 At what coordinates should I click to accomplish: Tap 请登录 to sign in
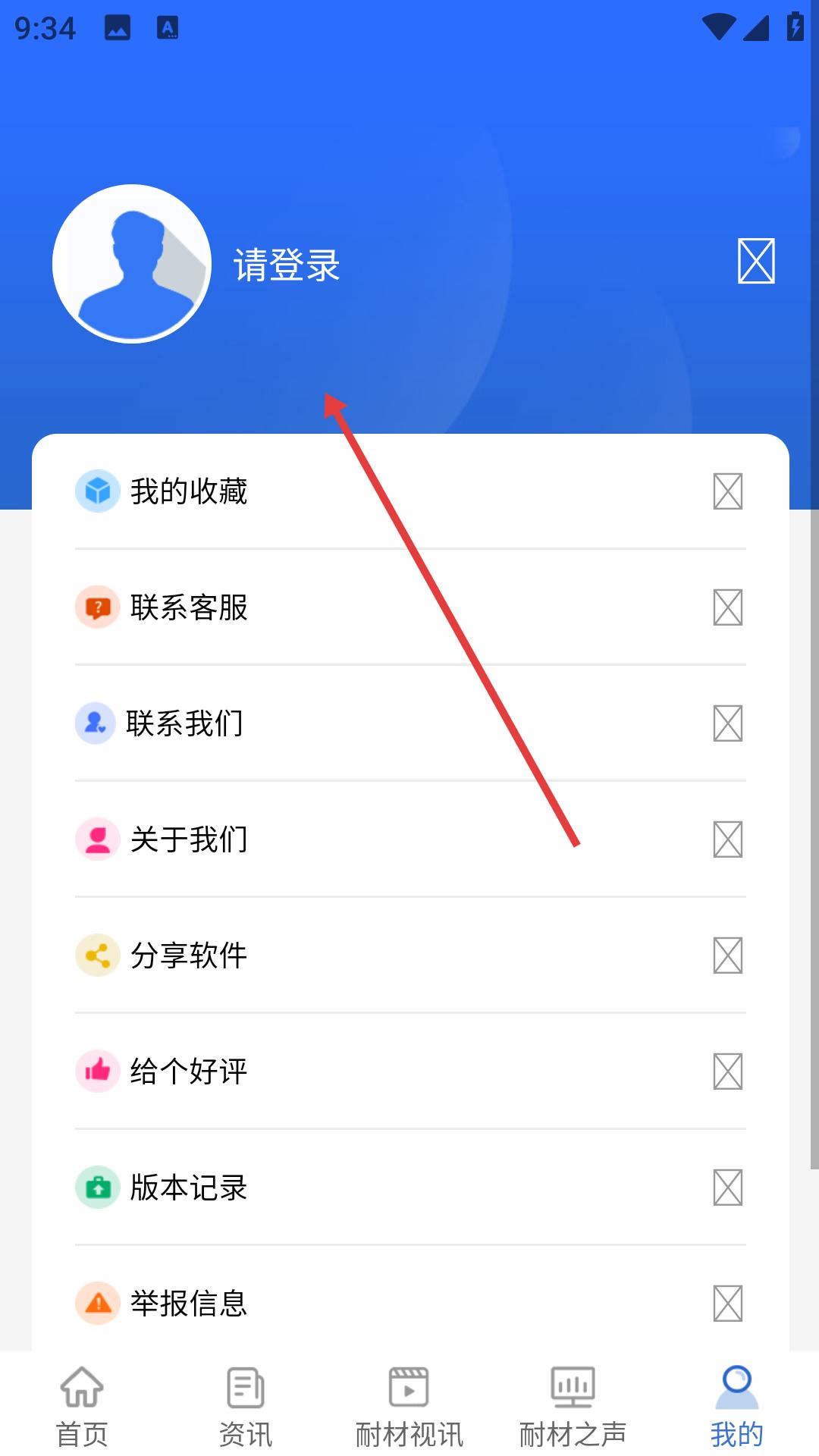coord(287,265)
